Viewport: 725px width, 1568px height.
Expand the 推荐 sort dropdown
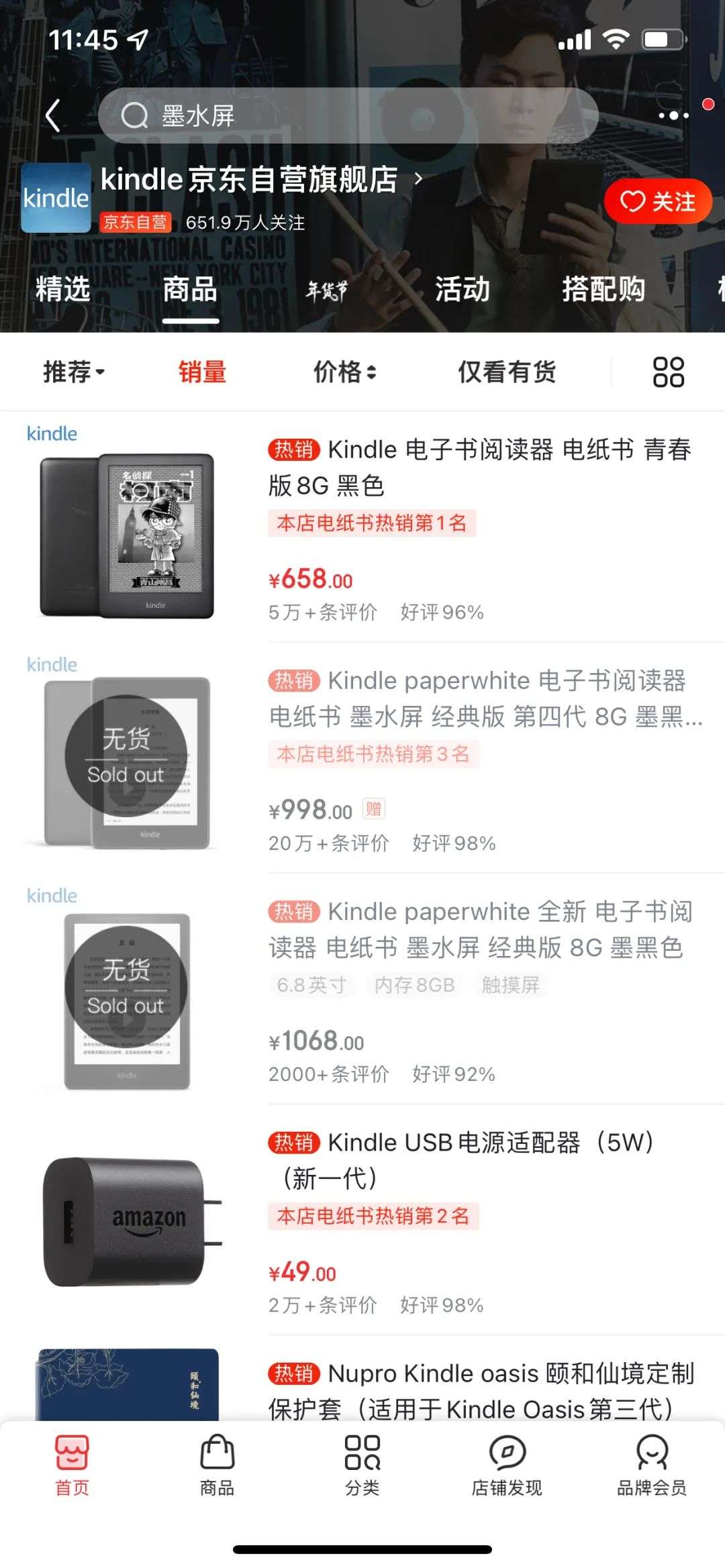pyautogui.click(x=74, y=372)
